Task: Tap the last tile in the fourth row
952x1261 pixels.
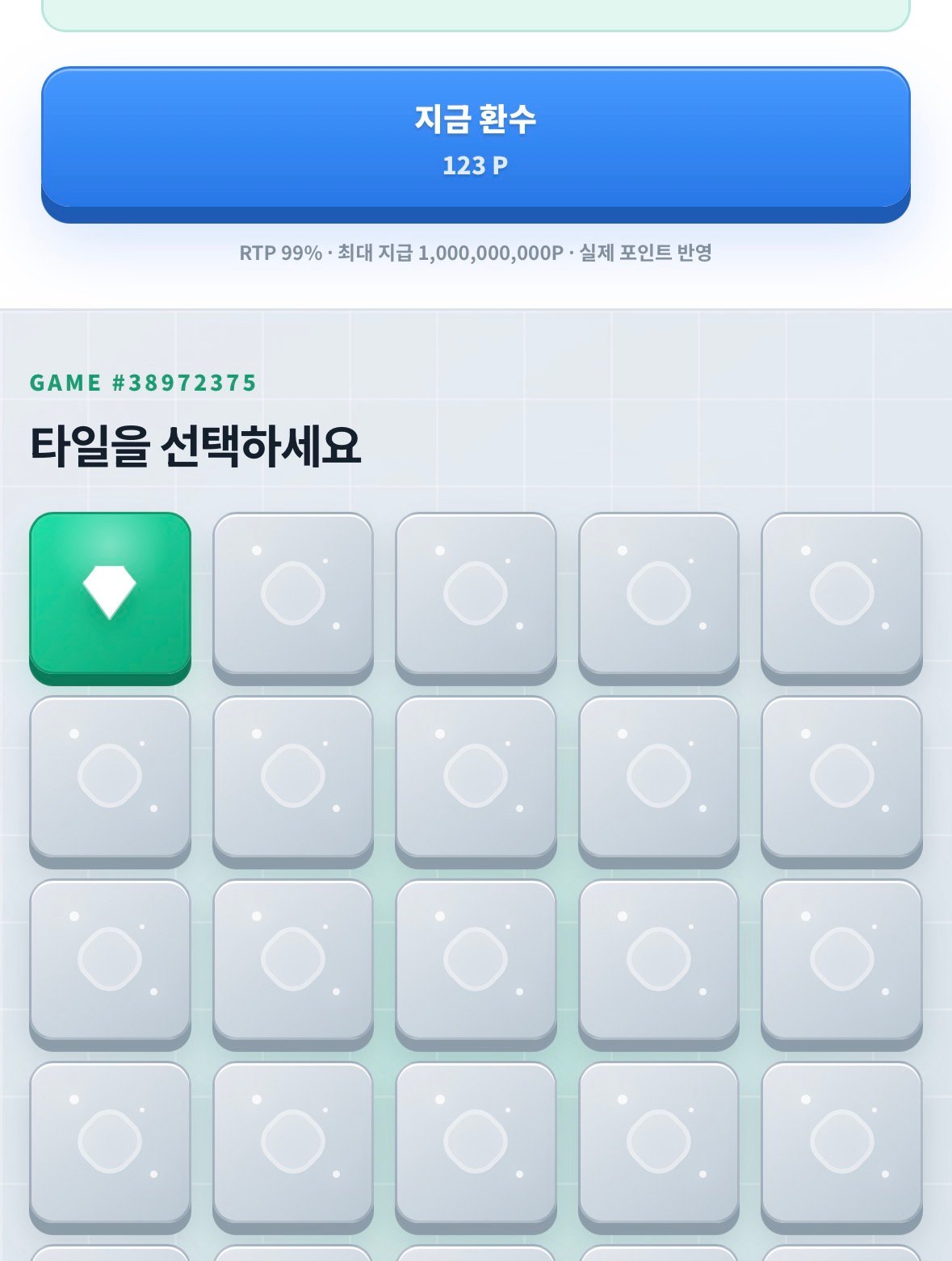Action: 841,1147
